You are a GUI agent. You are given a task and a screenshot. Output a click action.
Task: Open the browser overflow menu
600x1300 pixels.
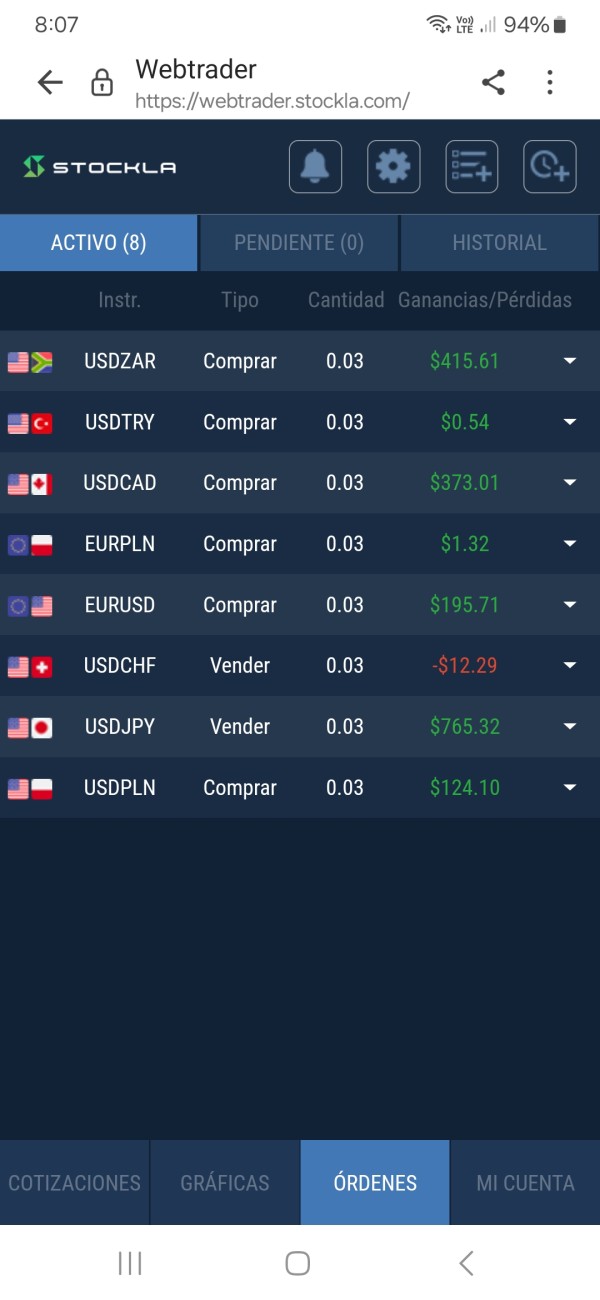pyautogui.click(x=550, y=83)
